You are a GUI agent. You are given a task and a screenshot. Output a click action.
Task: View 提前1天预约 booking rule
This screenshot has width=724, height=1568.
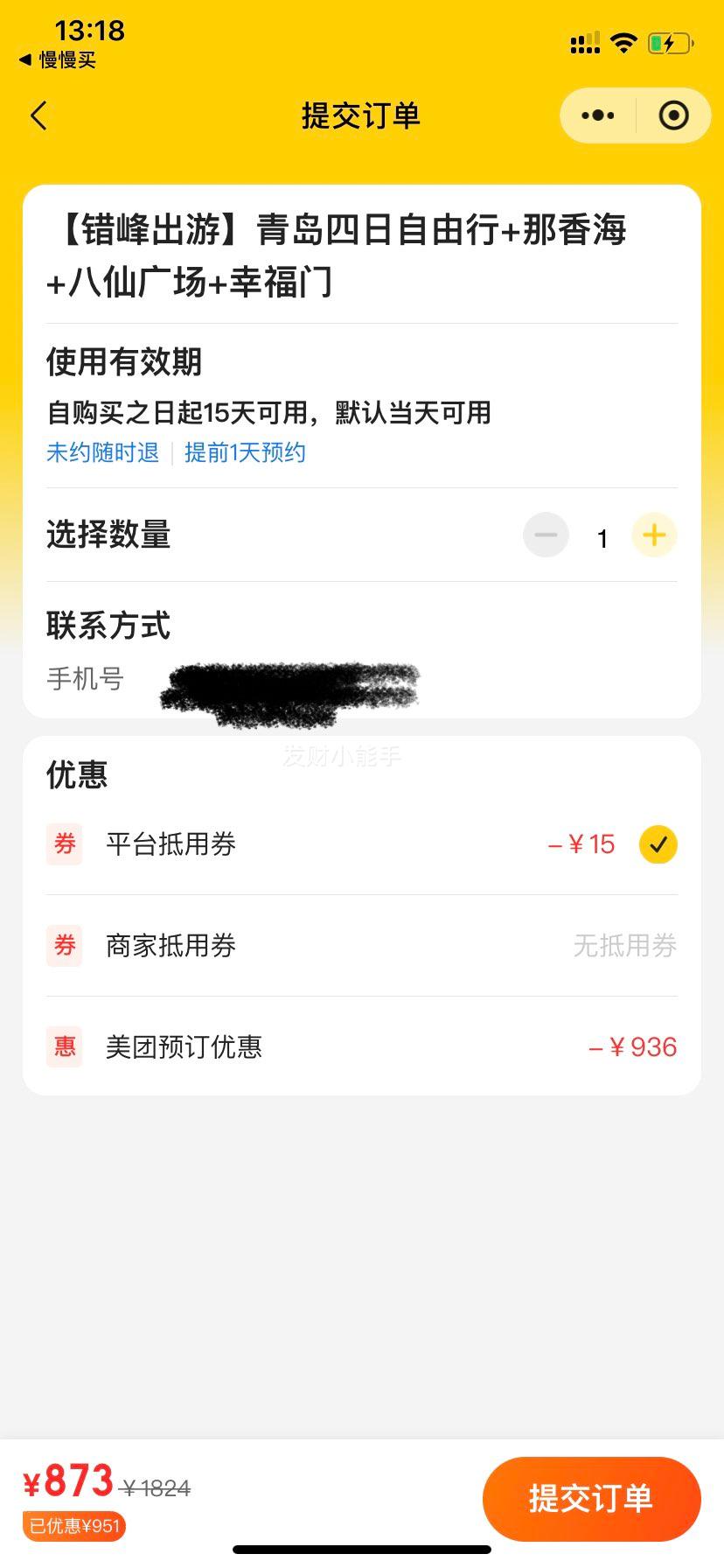[x=245, y=452]
